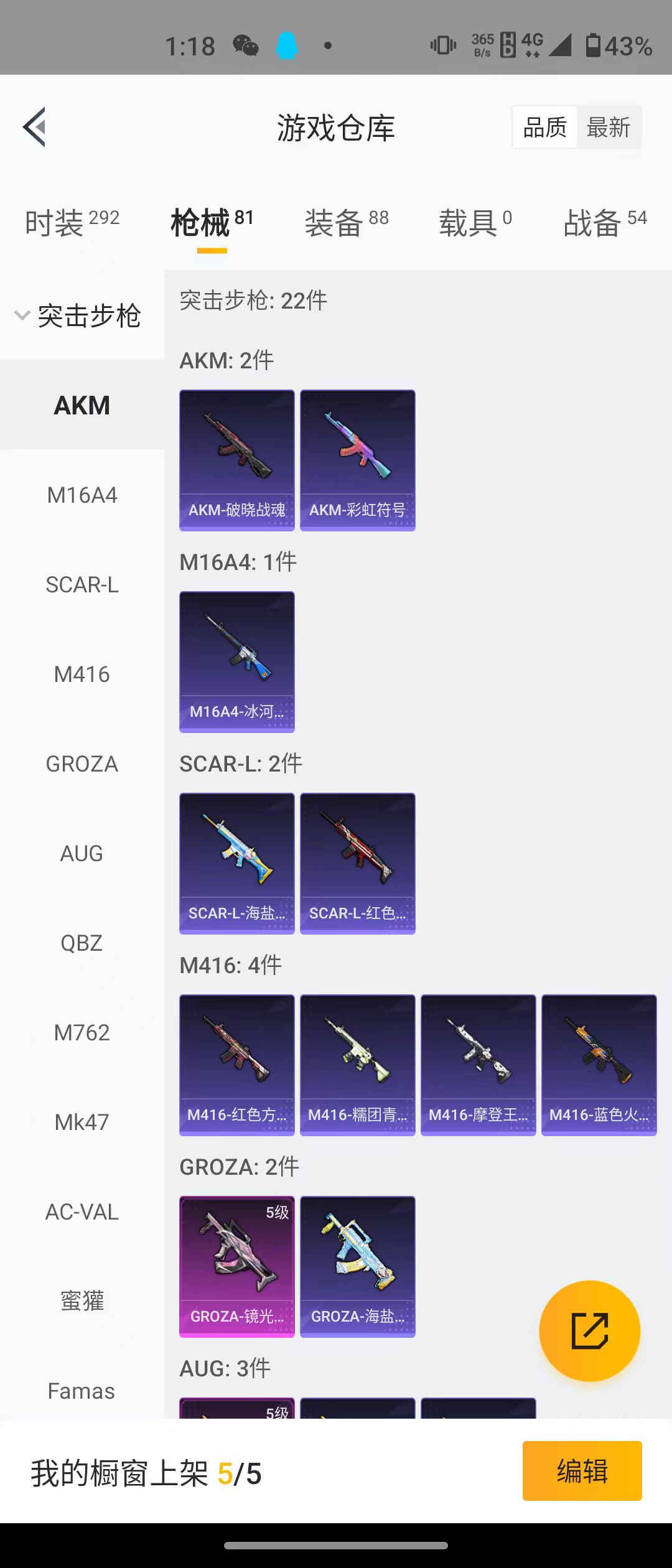View the M416-摩登王 skin
This screenshot has width=672, height=1568.
[x=478, y=1065]
